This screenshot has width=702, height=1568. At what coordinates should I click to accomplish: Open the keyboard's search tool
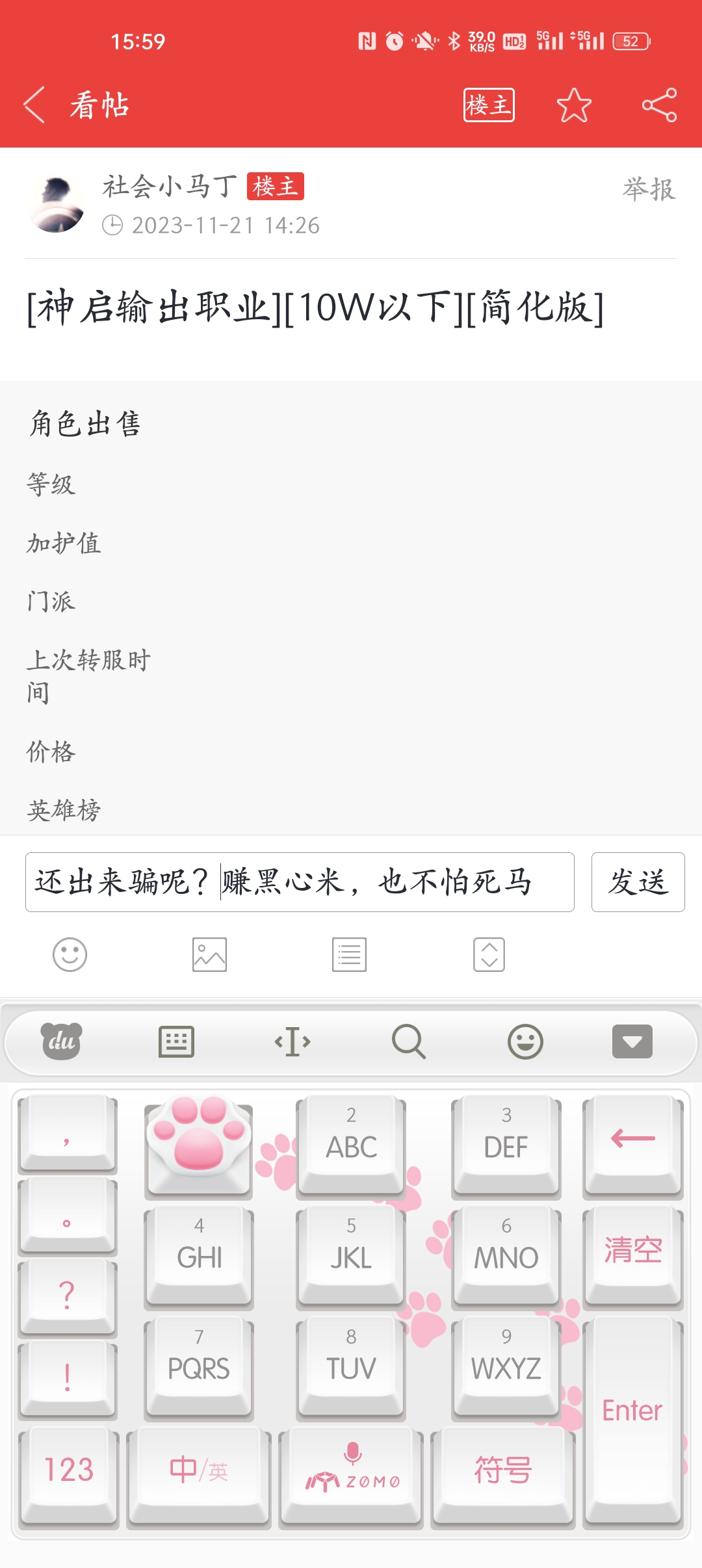click(x=409, y=1042)
